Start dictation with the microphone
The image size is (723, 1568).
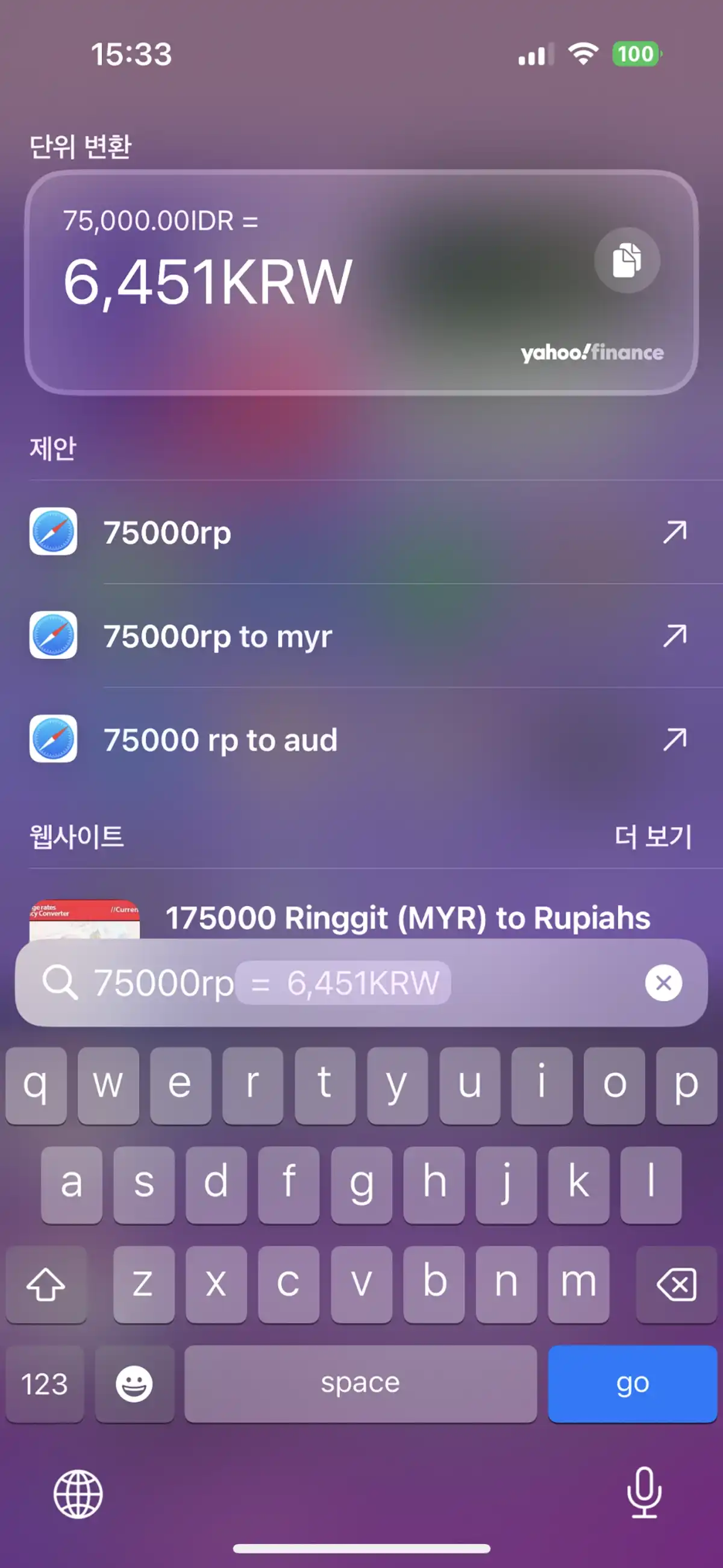pos(644,1493)
